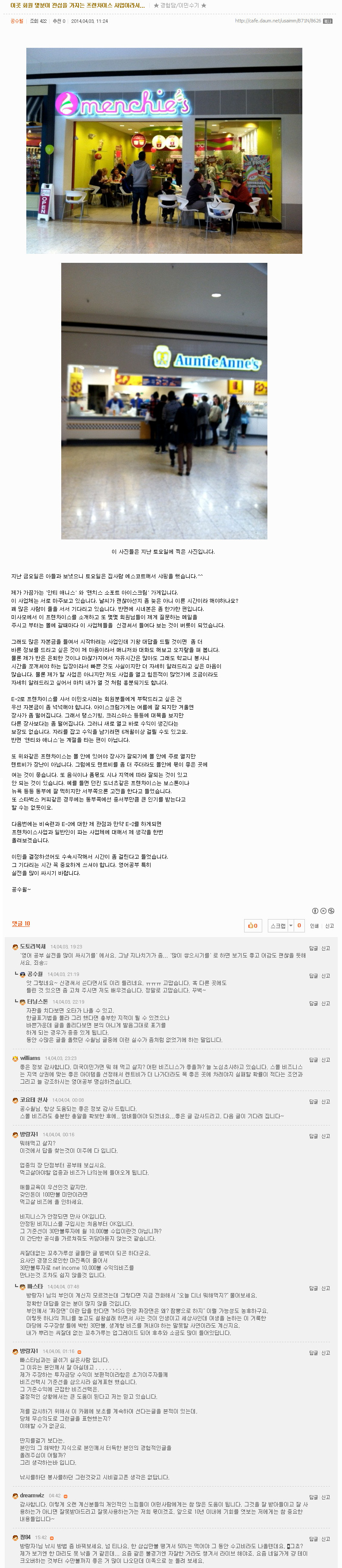Report the post using 신고 beside 인쇄
The height and width of the screenshot is (1568, 342).
click(329, 926)
